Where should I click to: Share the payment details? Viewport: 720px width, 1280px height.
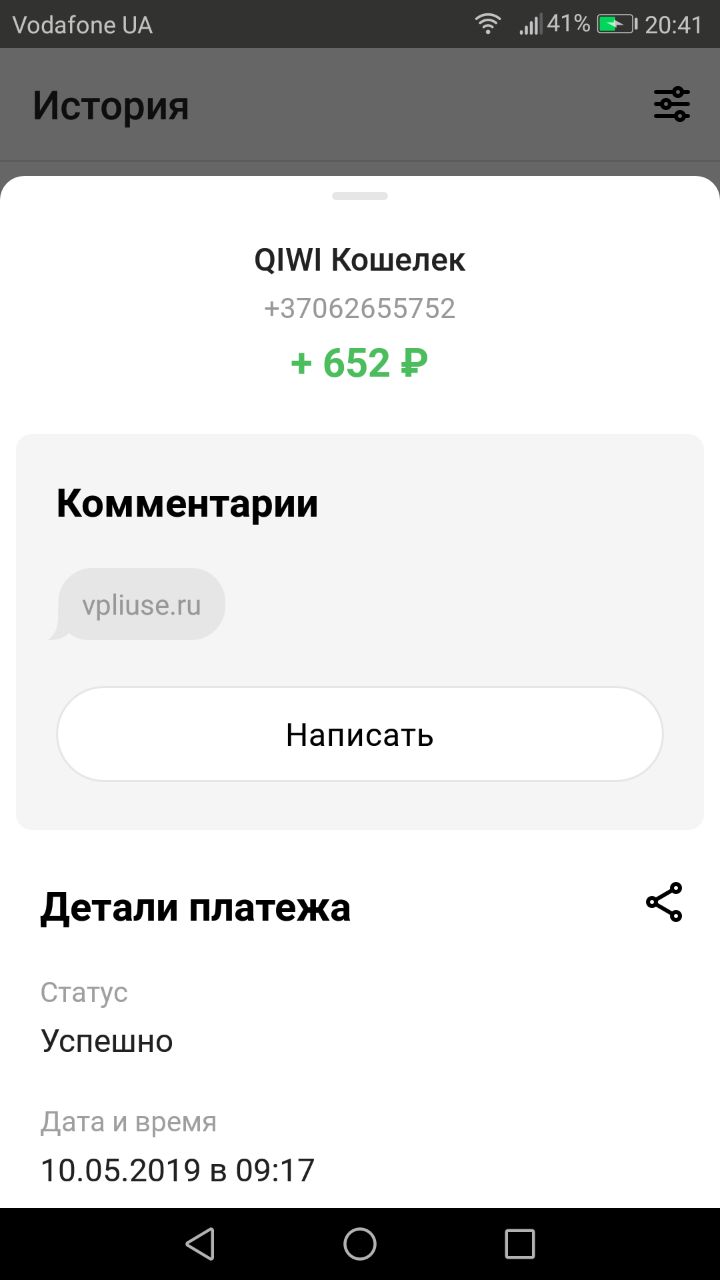tap(664, 902)
